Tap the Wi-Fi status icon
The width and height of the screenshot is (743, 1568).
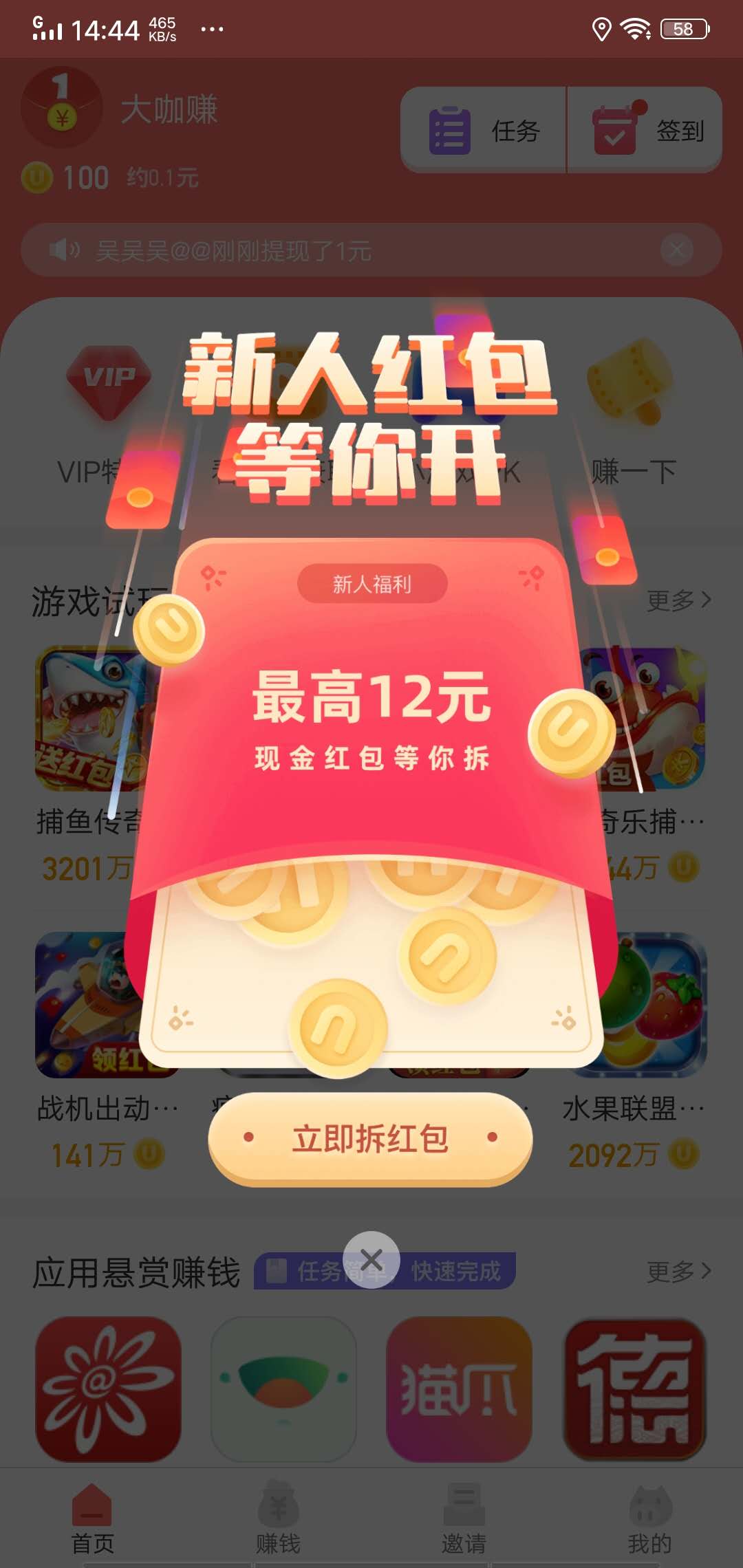(x=636, y=28)
